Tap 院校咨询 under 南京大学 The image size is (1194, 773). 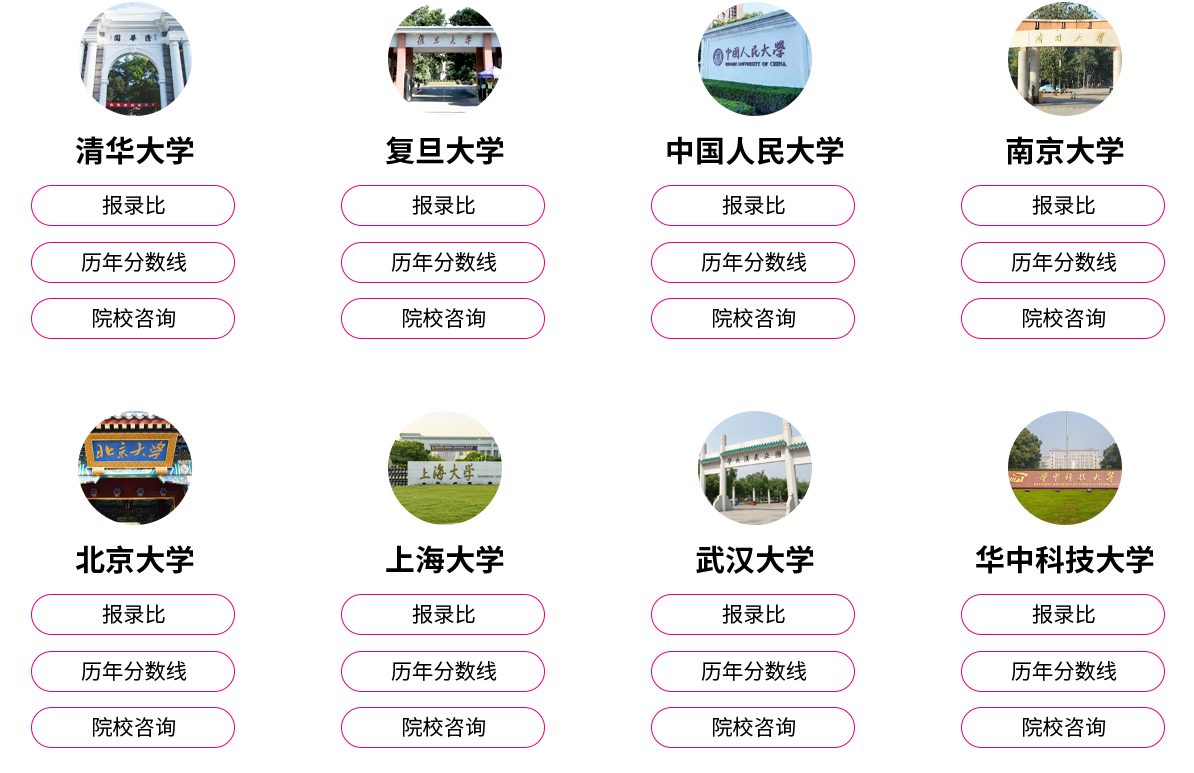point(1063,318)
